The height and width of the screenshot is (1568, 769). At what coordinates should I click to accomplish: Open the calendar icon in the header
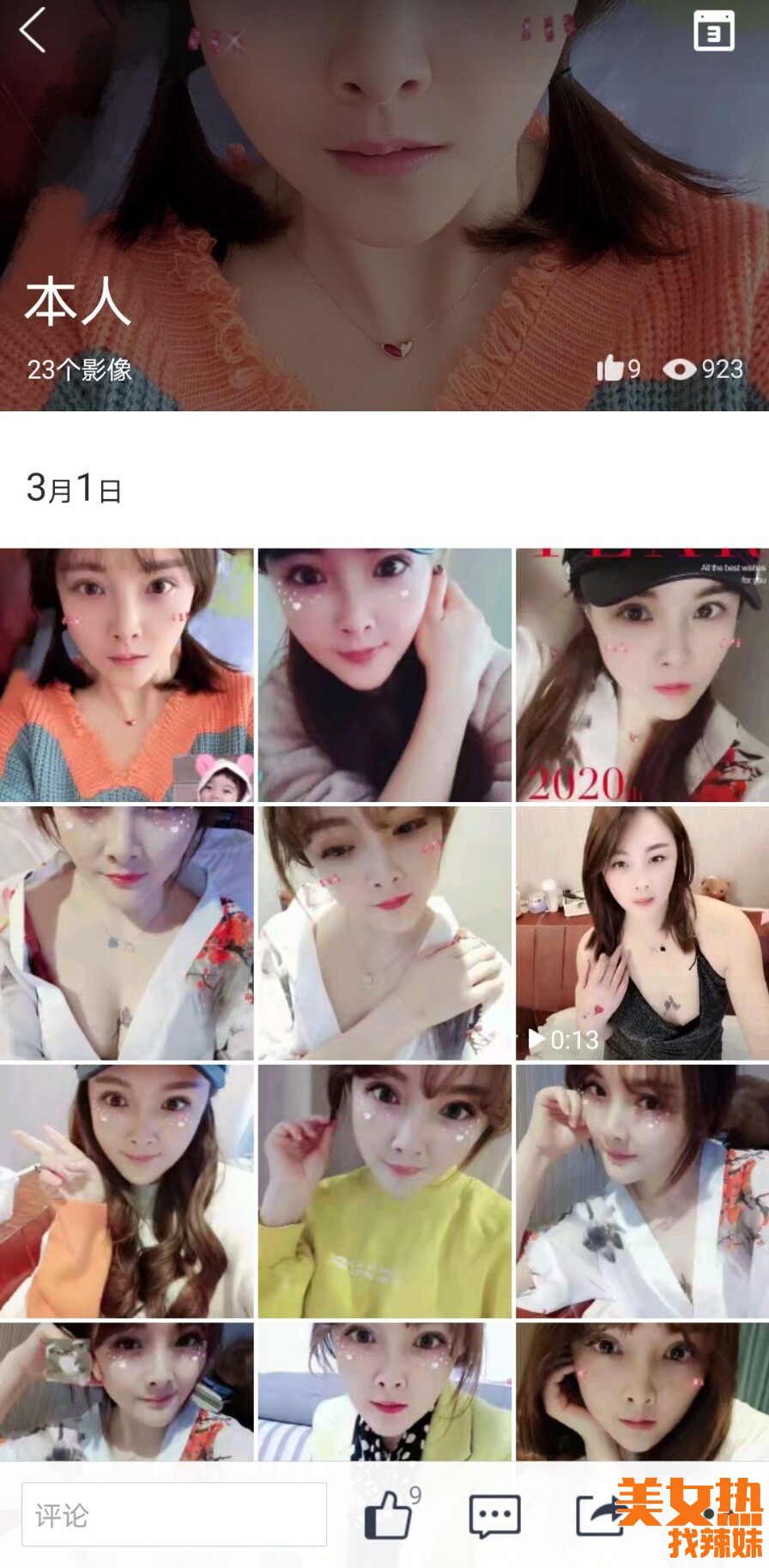pos(713,32)
